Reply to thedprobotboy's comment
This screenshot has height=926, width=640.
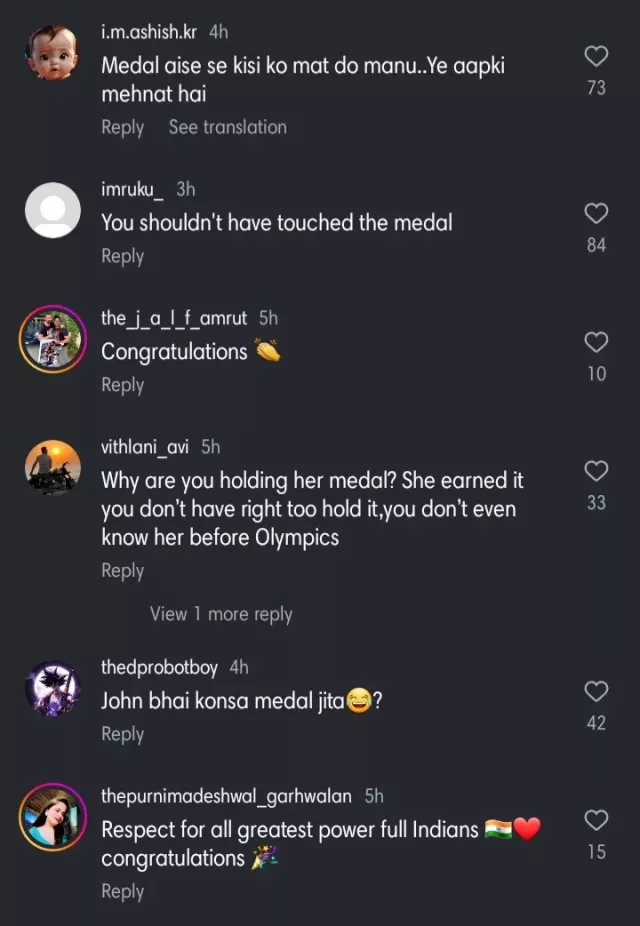tap(122, 734)
